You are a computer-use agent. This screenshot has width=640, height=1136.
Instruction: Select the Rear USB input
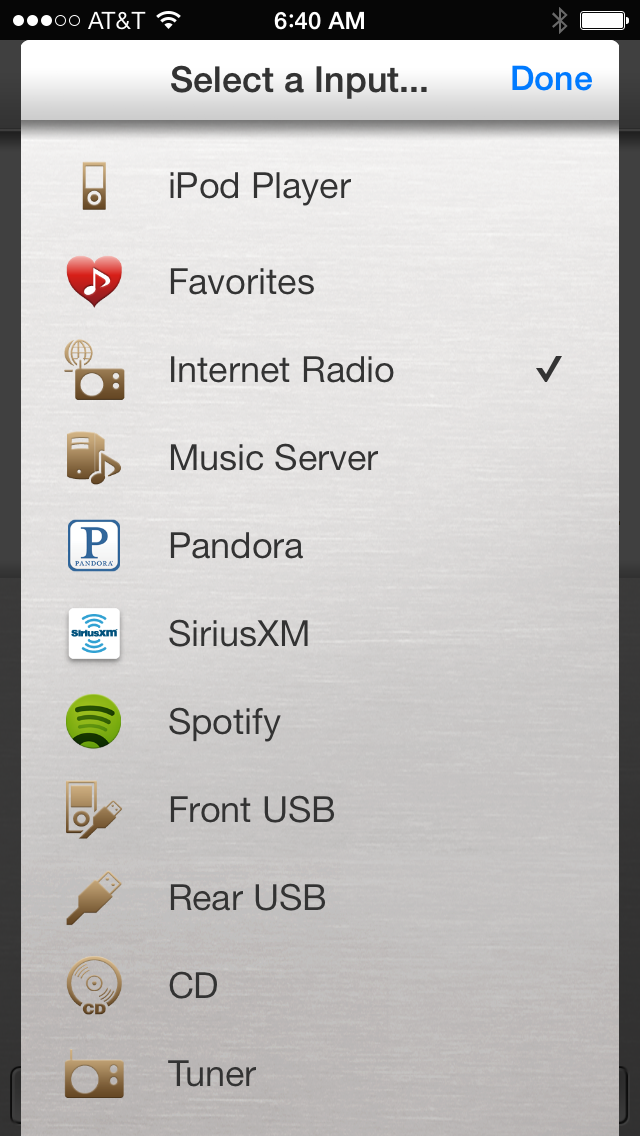(x=247, y=898)
